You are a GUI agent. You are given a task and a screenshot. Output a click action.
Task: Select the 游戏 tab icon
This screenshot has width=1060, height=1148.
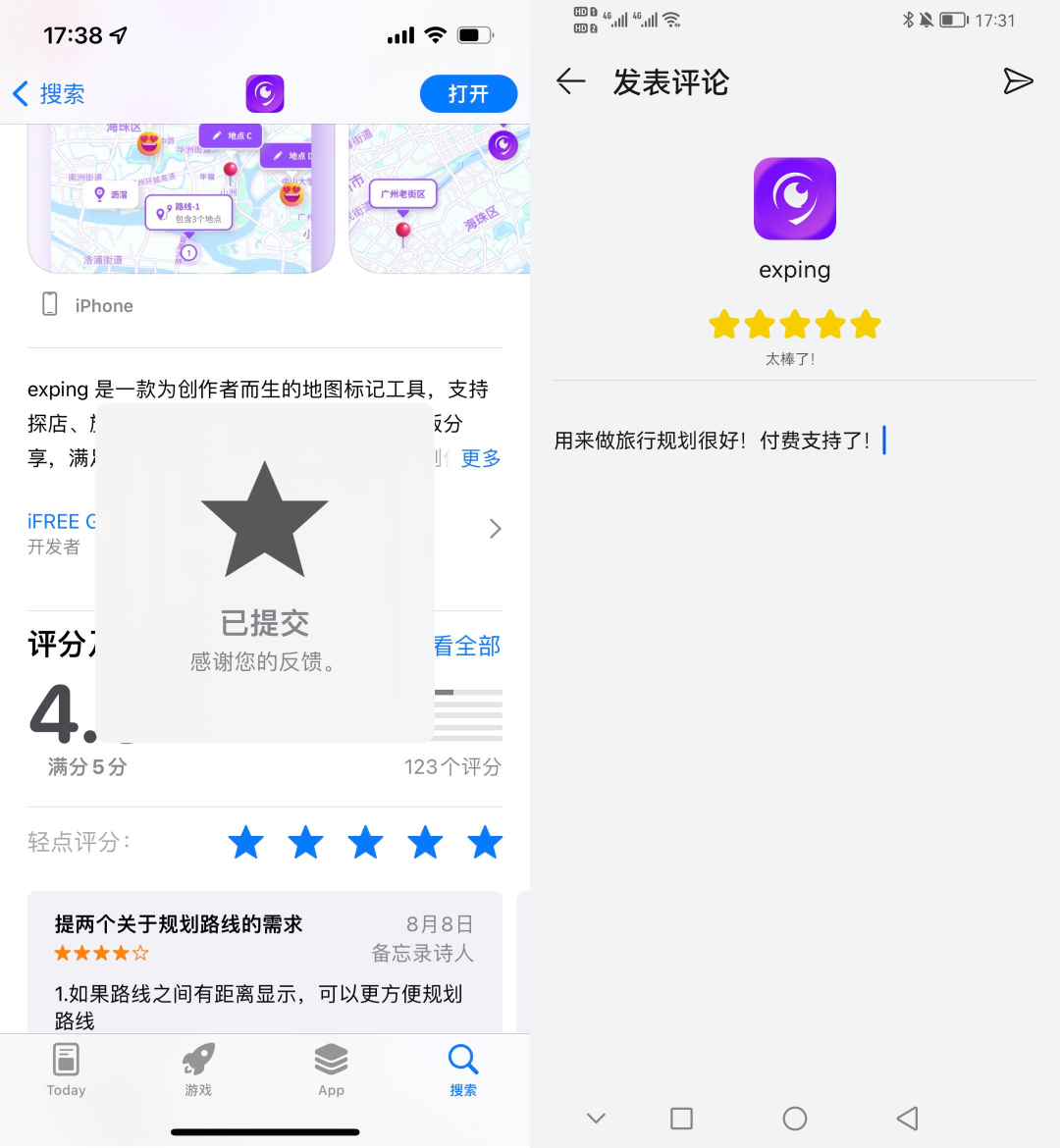coord(196,1070)
